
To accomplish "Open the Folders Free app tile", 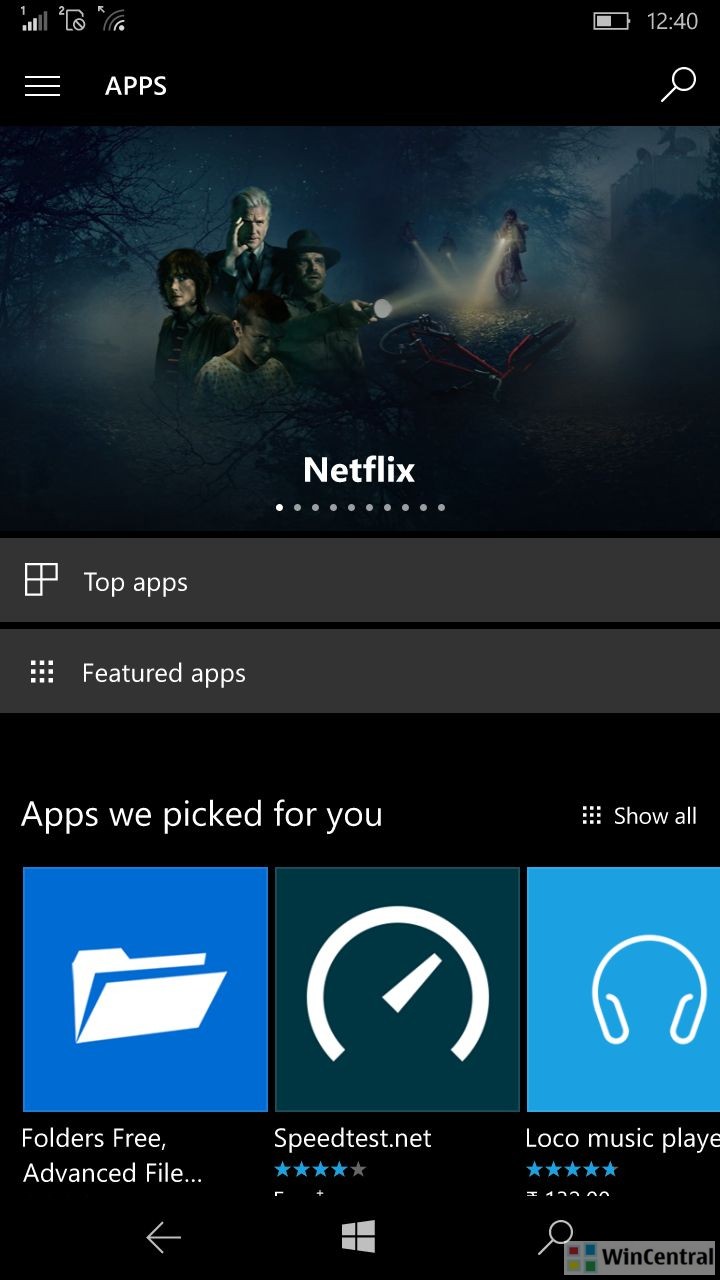I will [145, 989].
